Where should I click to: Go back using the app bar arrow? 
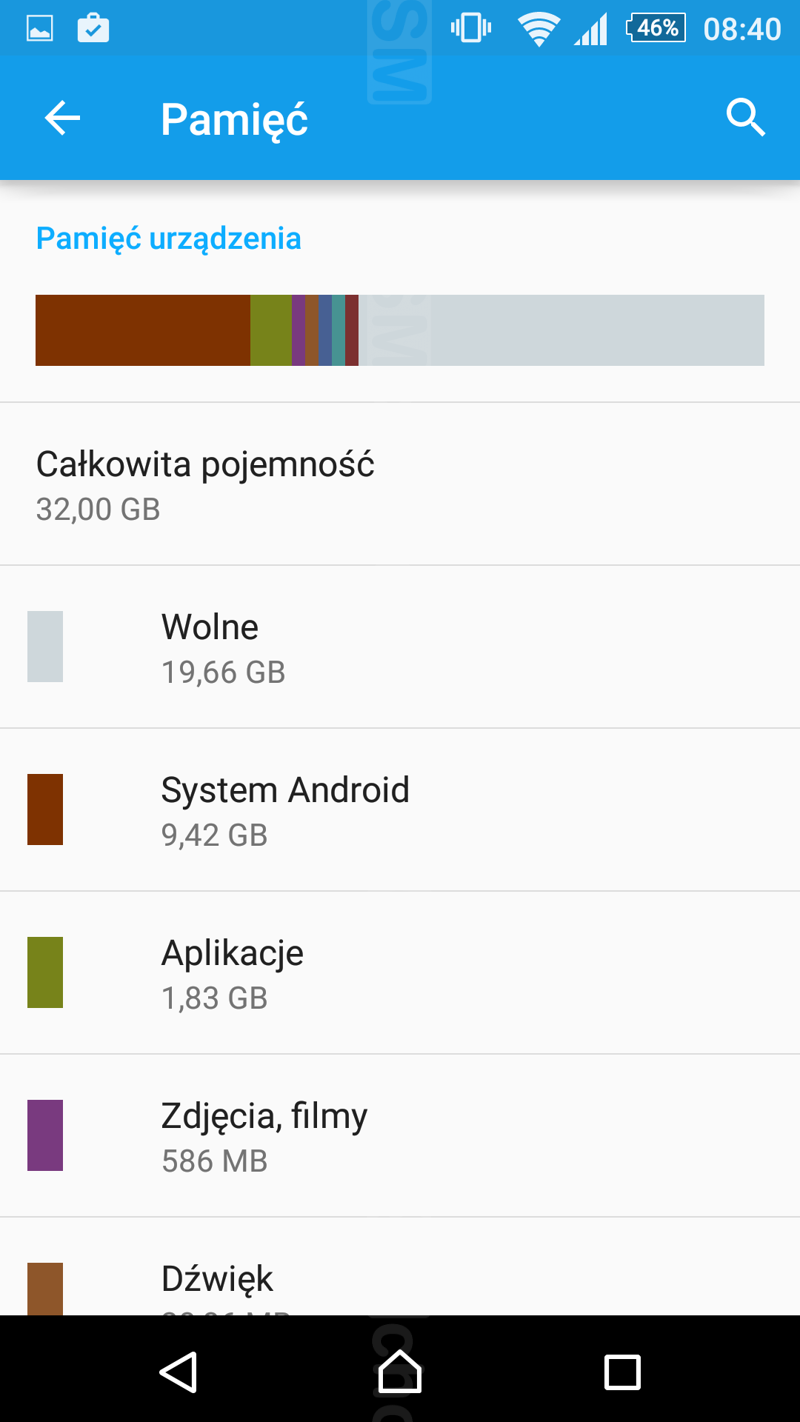(62, 118)
